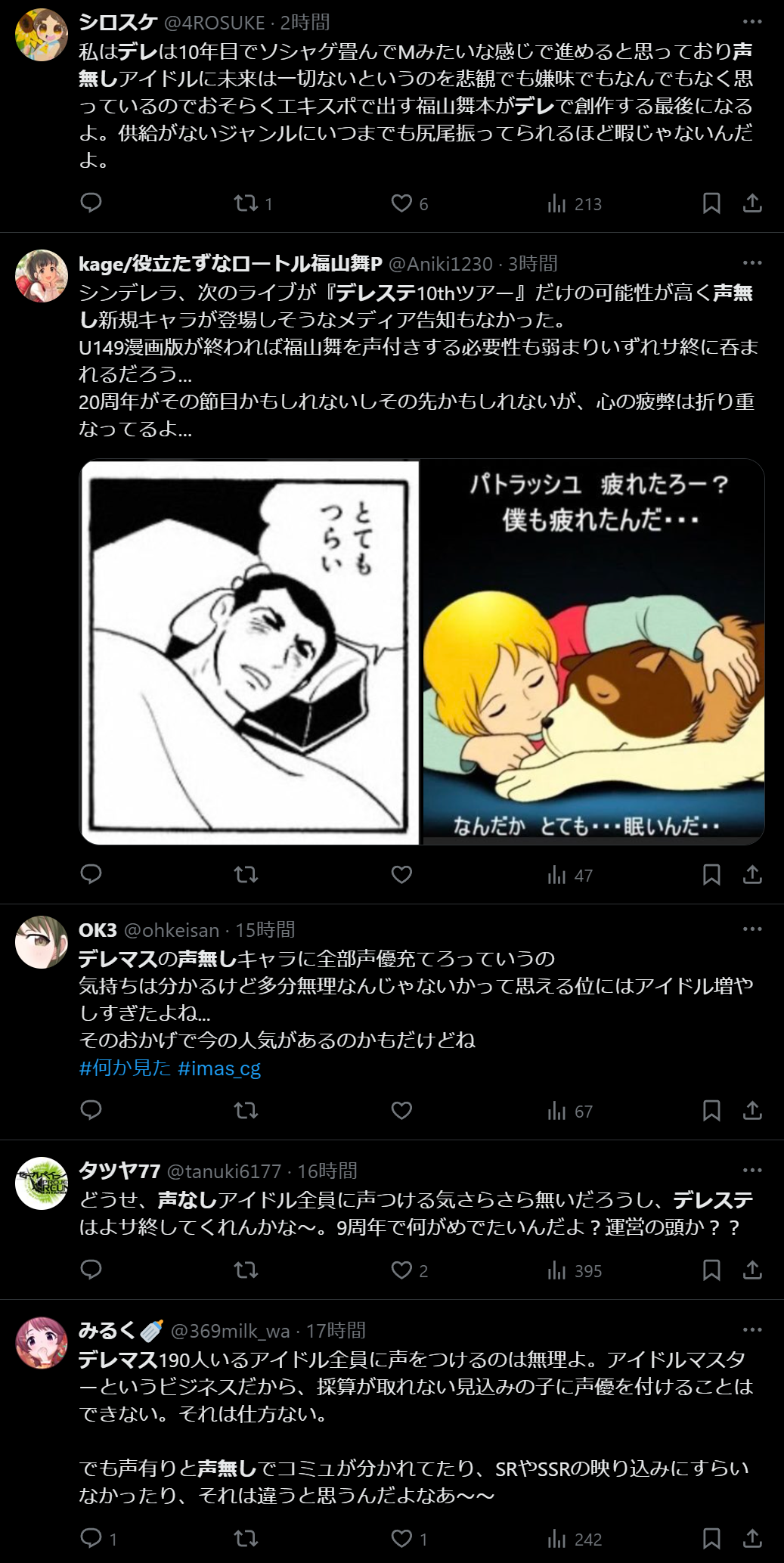Share シロスケ's post
This screenshot has width=784, height=1563.
[752, 203]
